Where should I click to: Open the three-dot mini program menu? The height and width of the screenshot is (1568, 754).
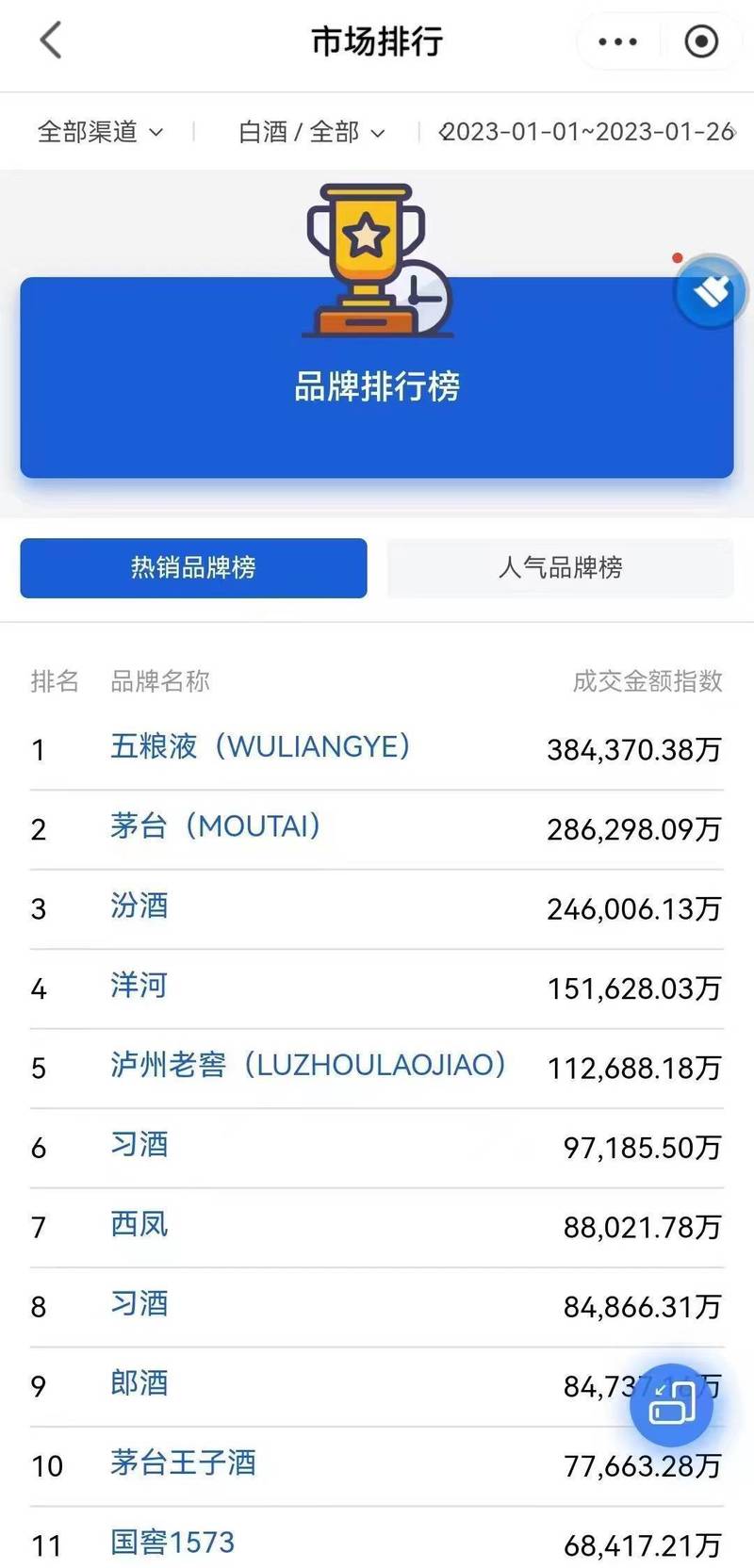(617, 41)
